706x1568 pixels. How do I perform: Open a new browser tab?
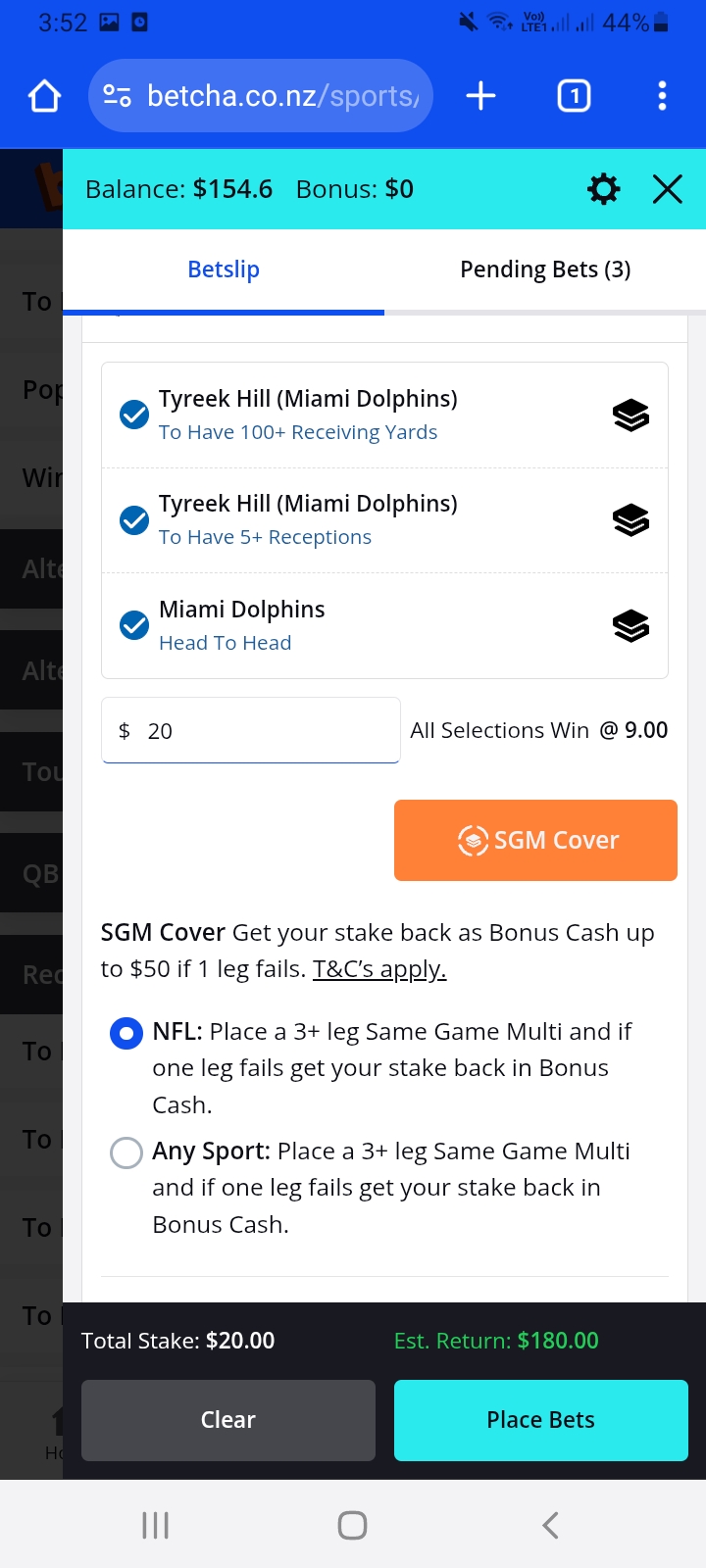pyautogui.click(x=480, y=96)
